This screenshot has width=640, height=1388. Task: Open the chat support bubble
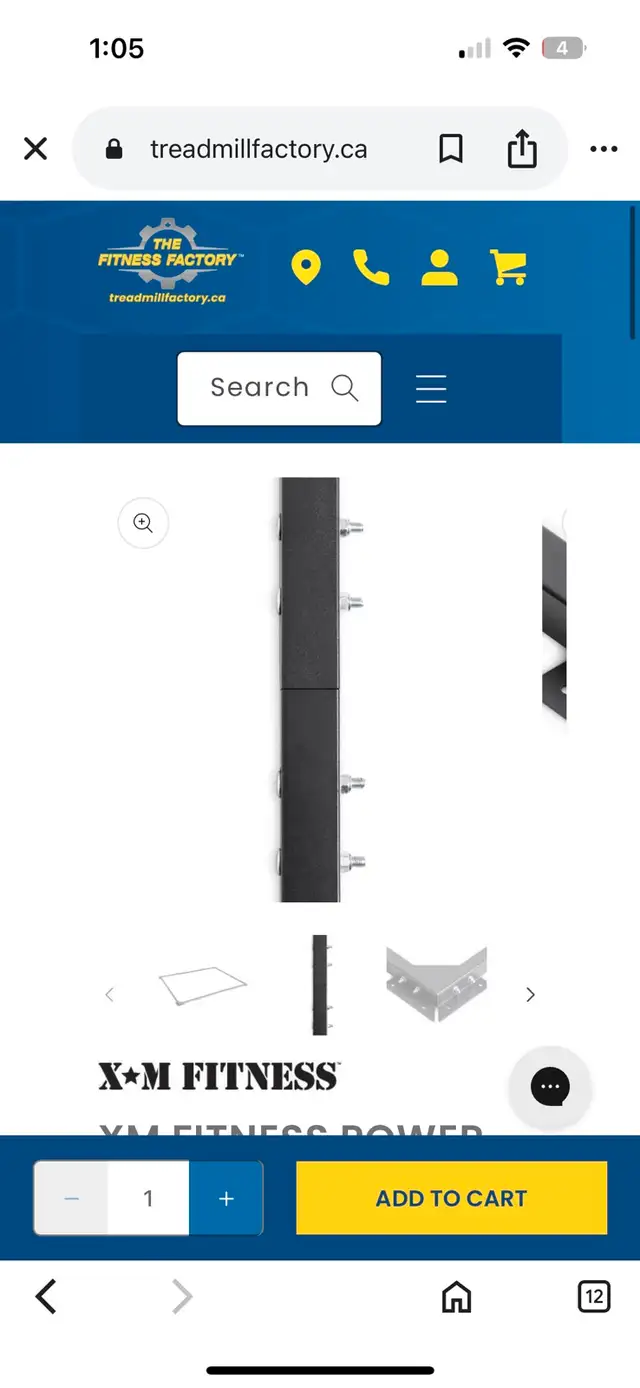tap(550, 1087)
